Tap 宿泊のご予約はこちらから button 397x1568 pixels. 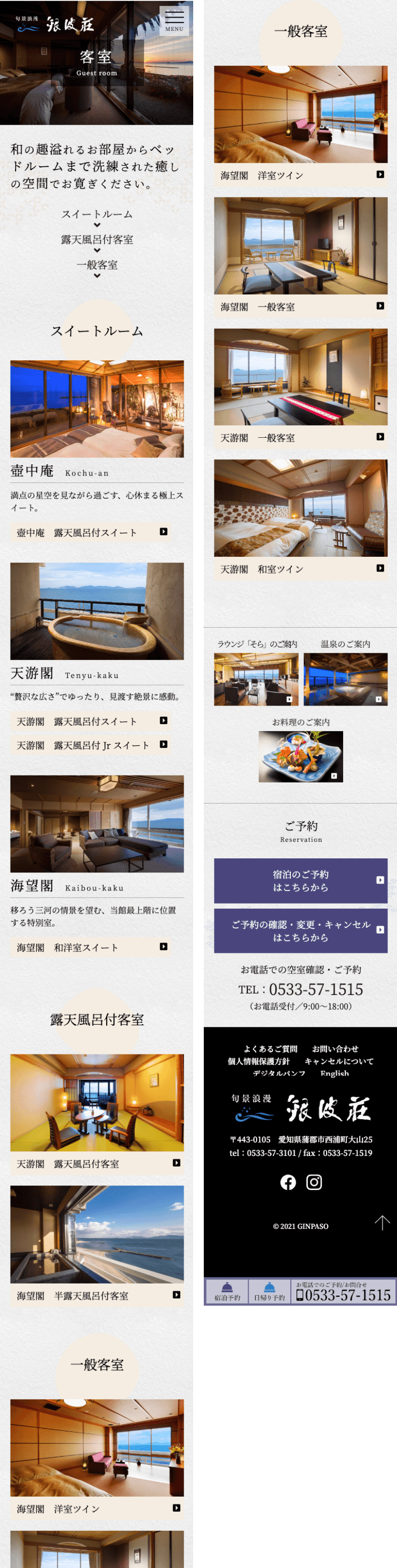[x=300, y=880]
